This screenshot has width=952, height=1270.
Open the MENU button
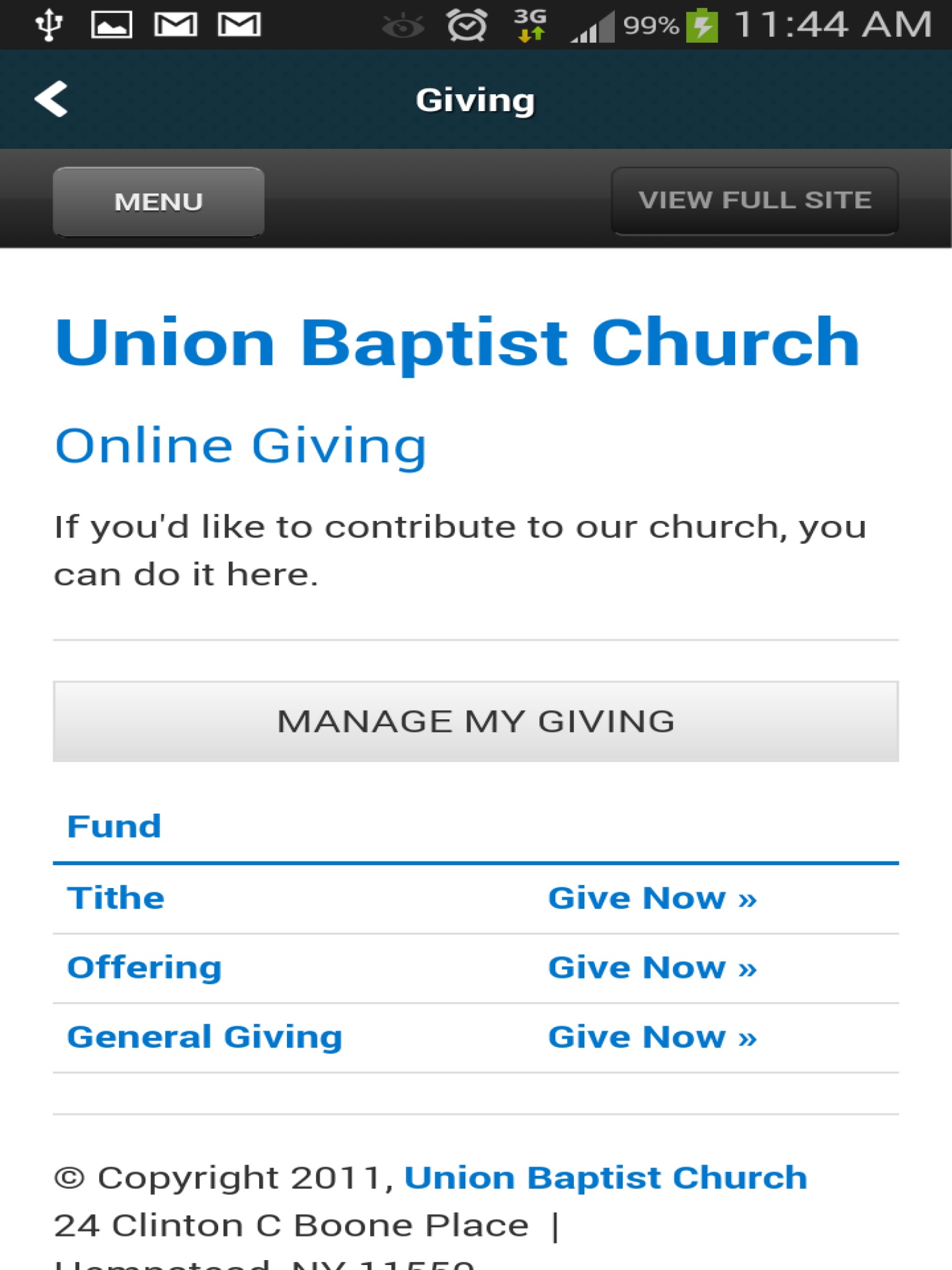159,202
